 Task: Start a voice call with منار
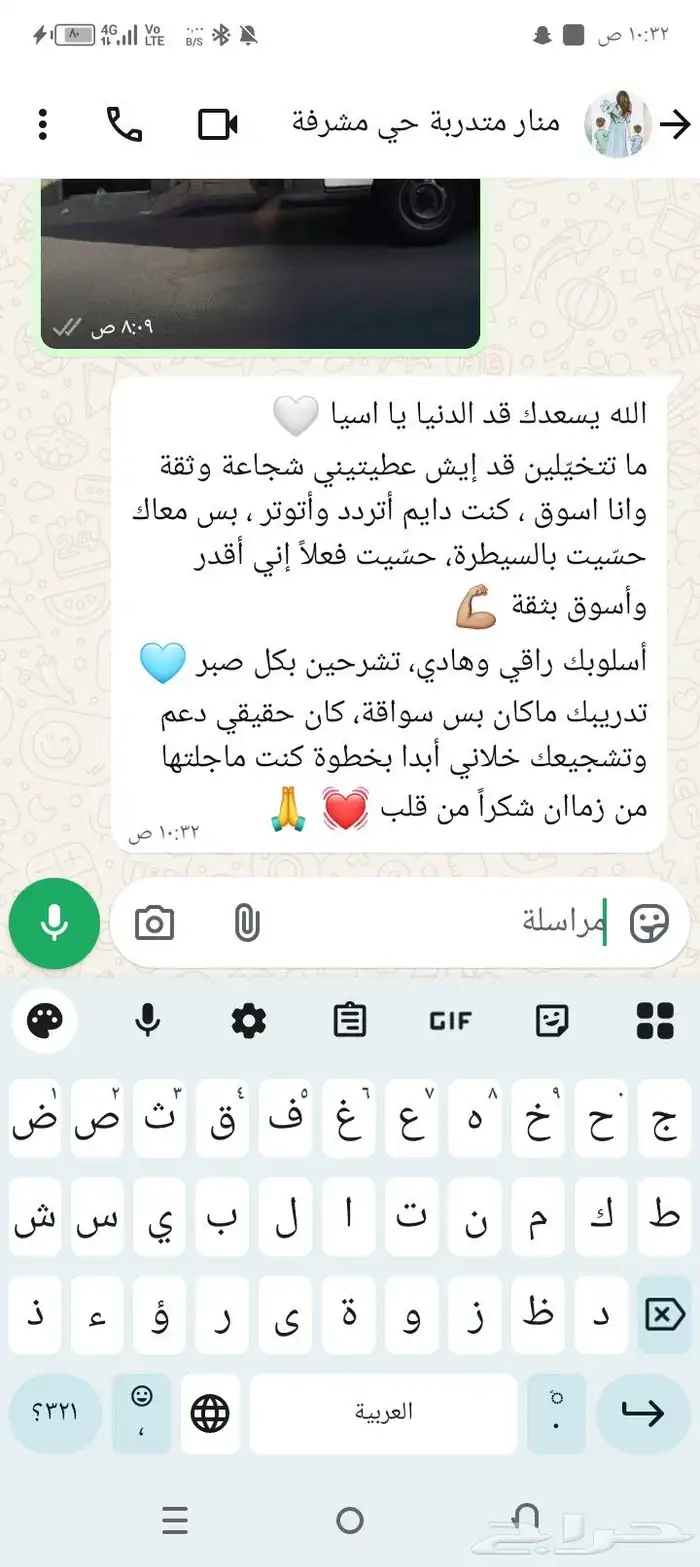pyautogui.click(x=124, y=124)
